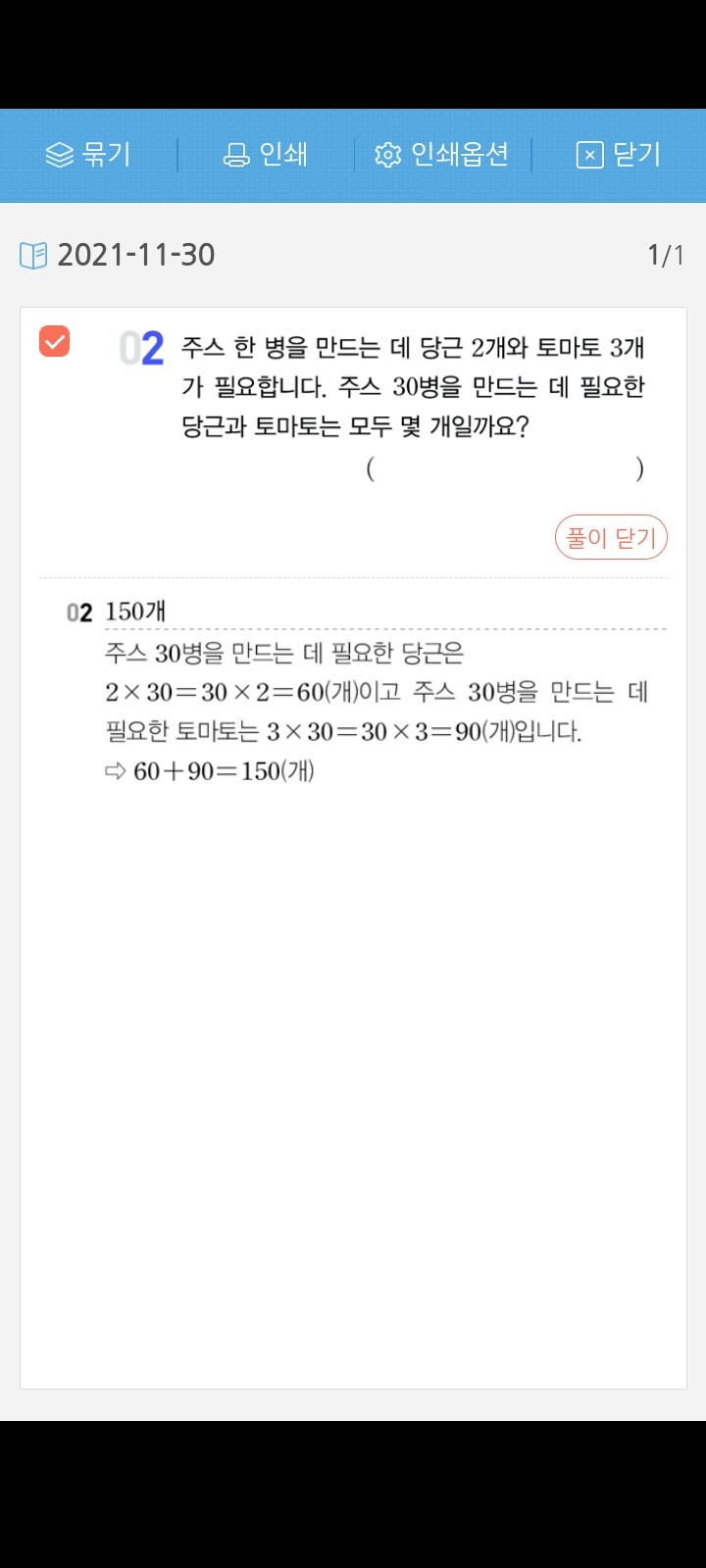Close the viewer with 닫기
The image size is (706, 1568).
pos(619,155)
